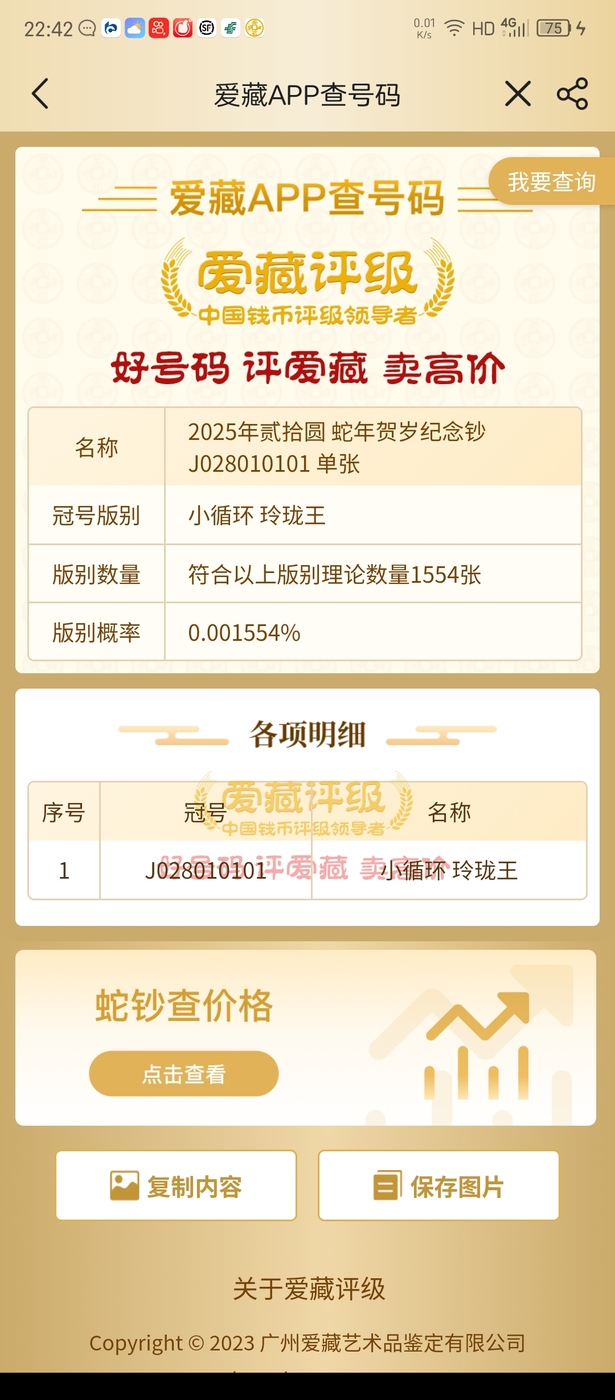Tap 点击查看 on the 蛇钞查价格 banner
Viewport: 615px width, 1400px height.
tap(184, 1074)
